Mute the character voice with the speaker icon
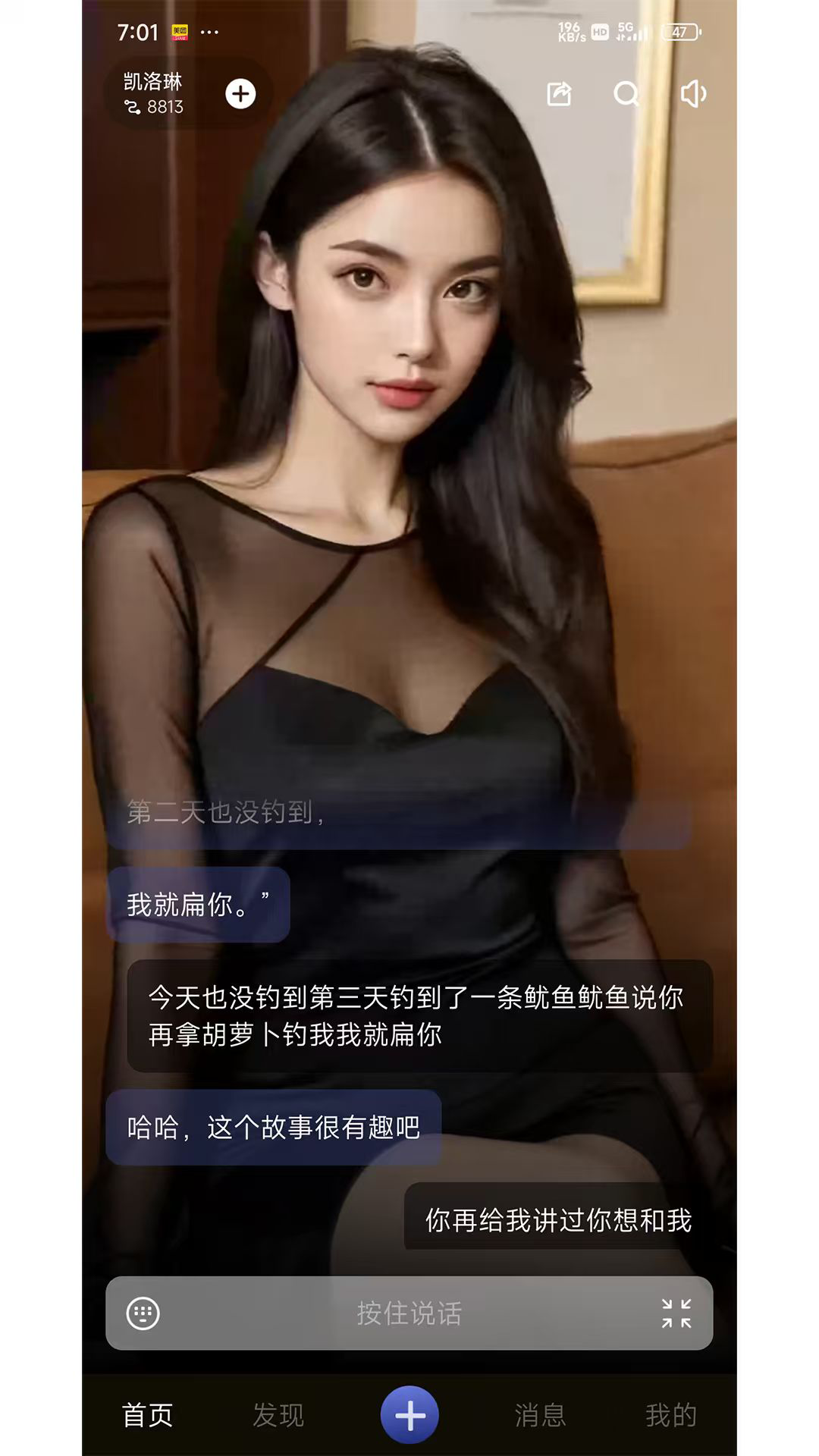 click(692, 95)
